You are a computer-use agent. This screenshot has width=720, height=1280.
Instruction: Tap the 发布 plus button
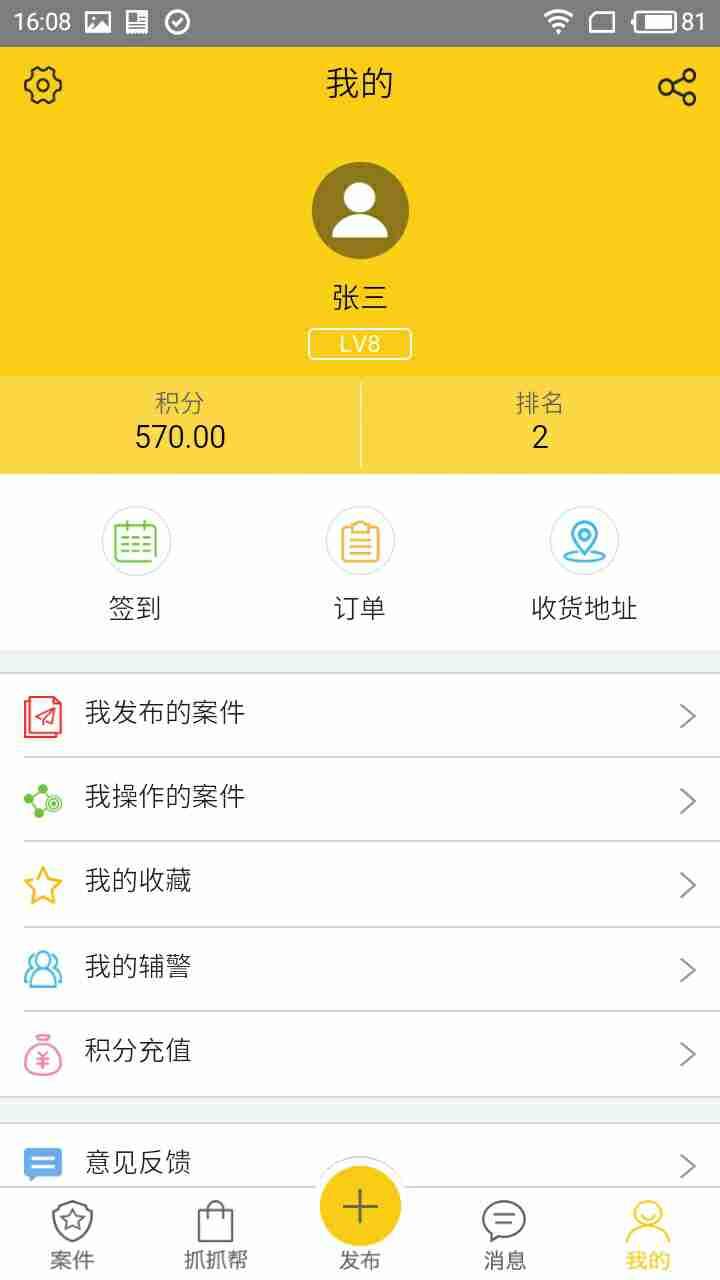[x=360, y=1207]
